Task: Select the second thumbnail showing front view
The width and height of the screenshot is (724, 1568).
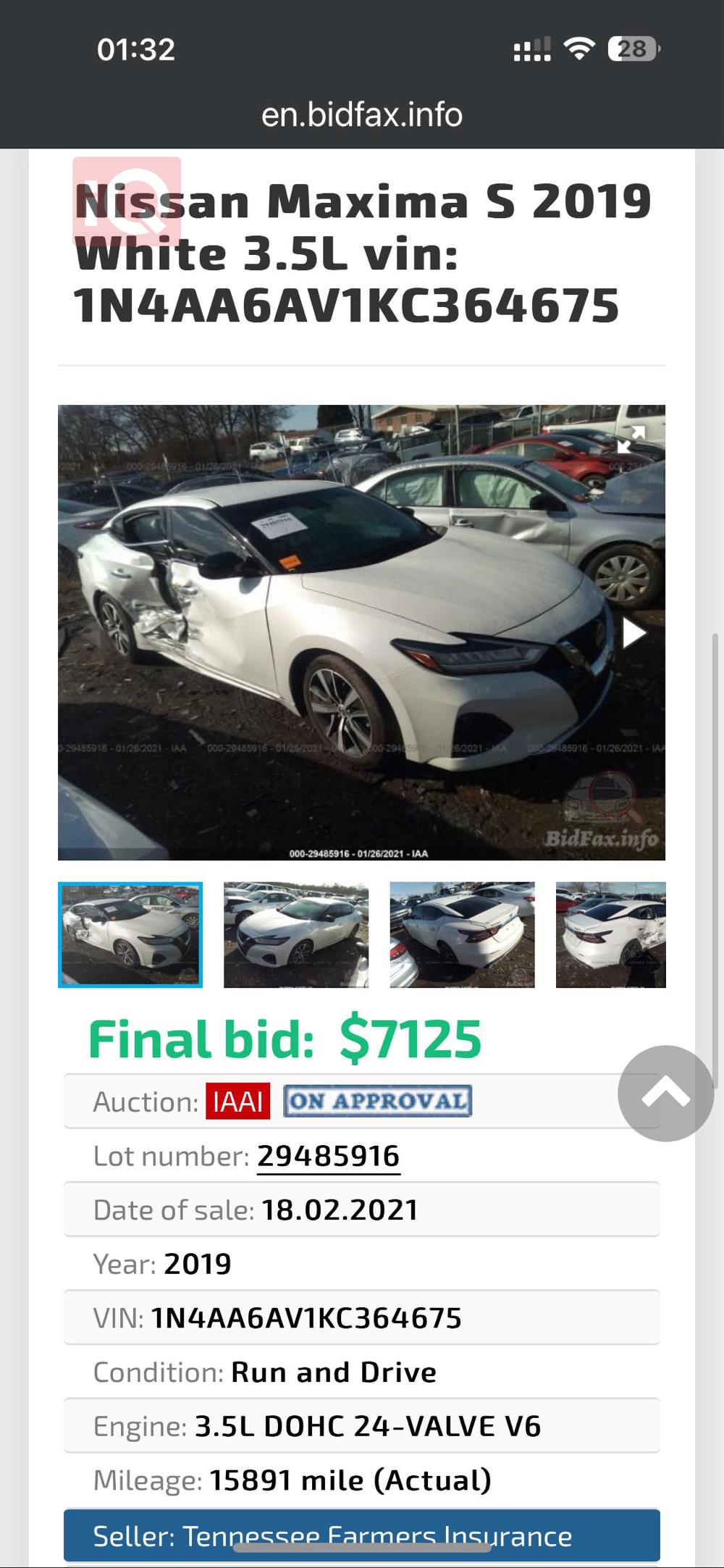Action: (x=296, y=934)
